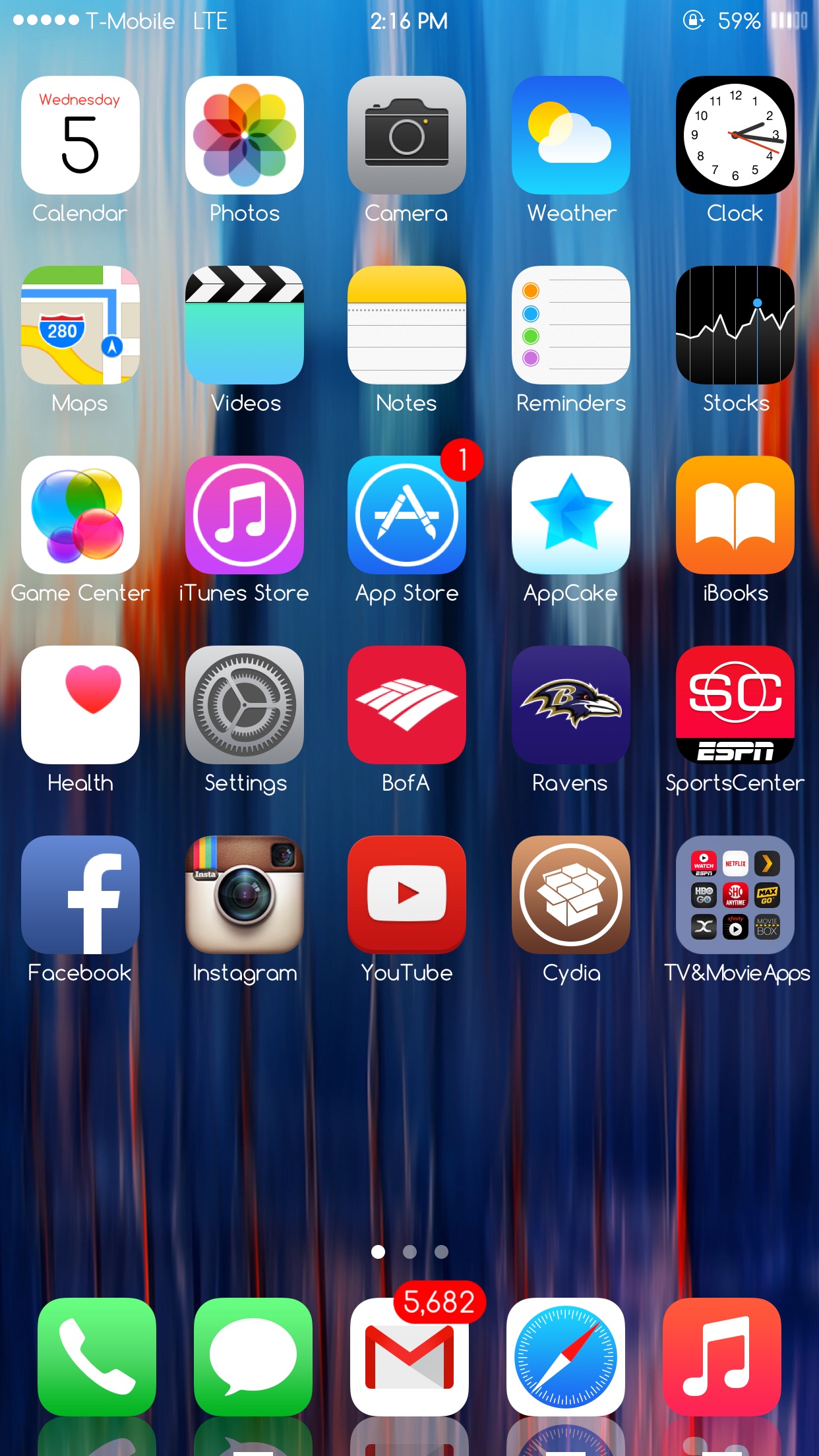Viewport: 819px width, 1456px height.
Task: Launch the SportsCenter app
Action: click(735, 706)
